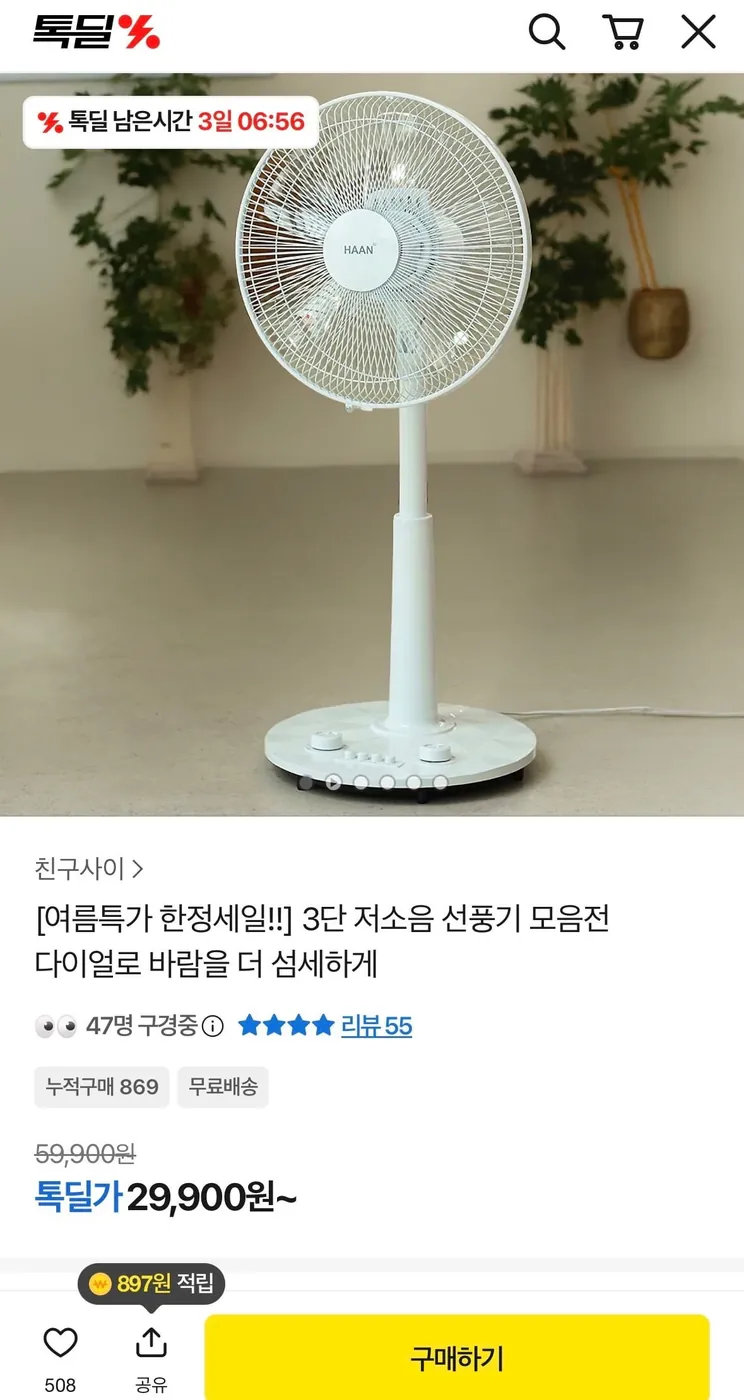Select the 누적구매 869 tag
This screenshot has width=744, height=1400.
(x=101, y=1090)
